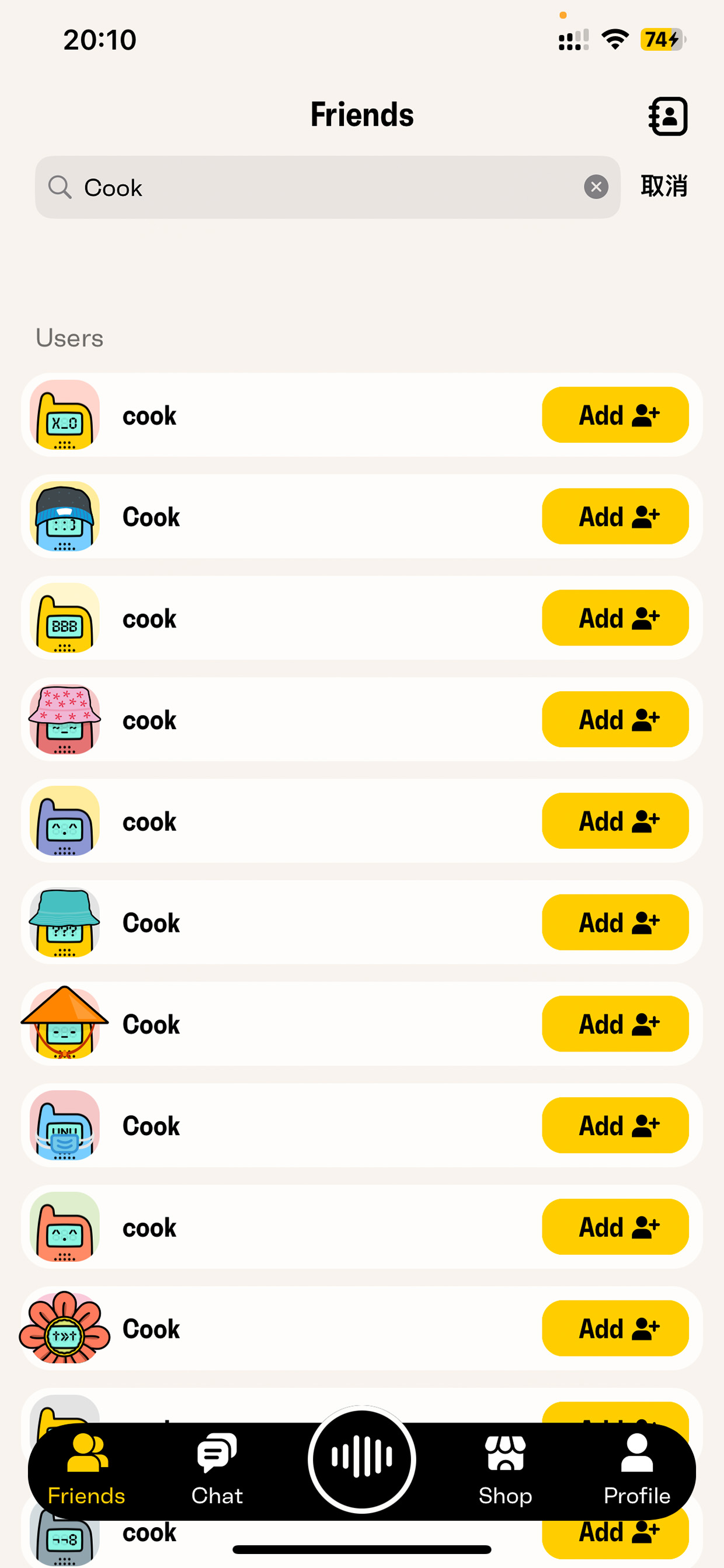Screen dimensions: 724x1568
Task: Switch to the Chat tab
Action: pos(217,1469)
